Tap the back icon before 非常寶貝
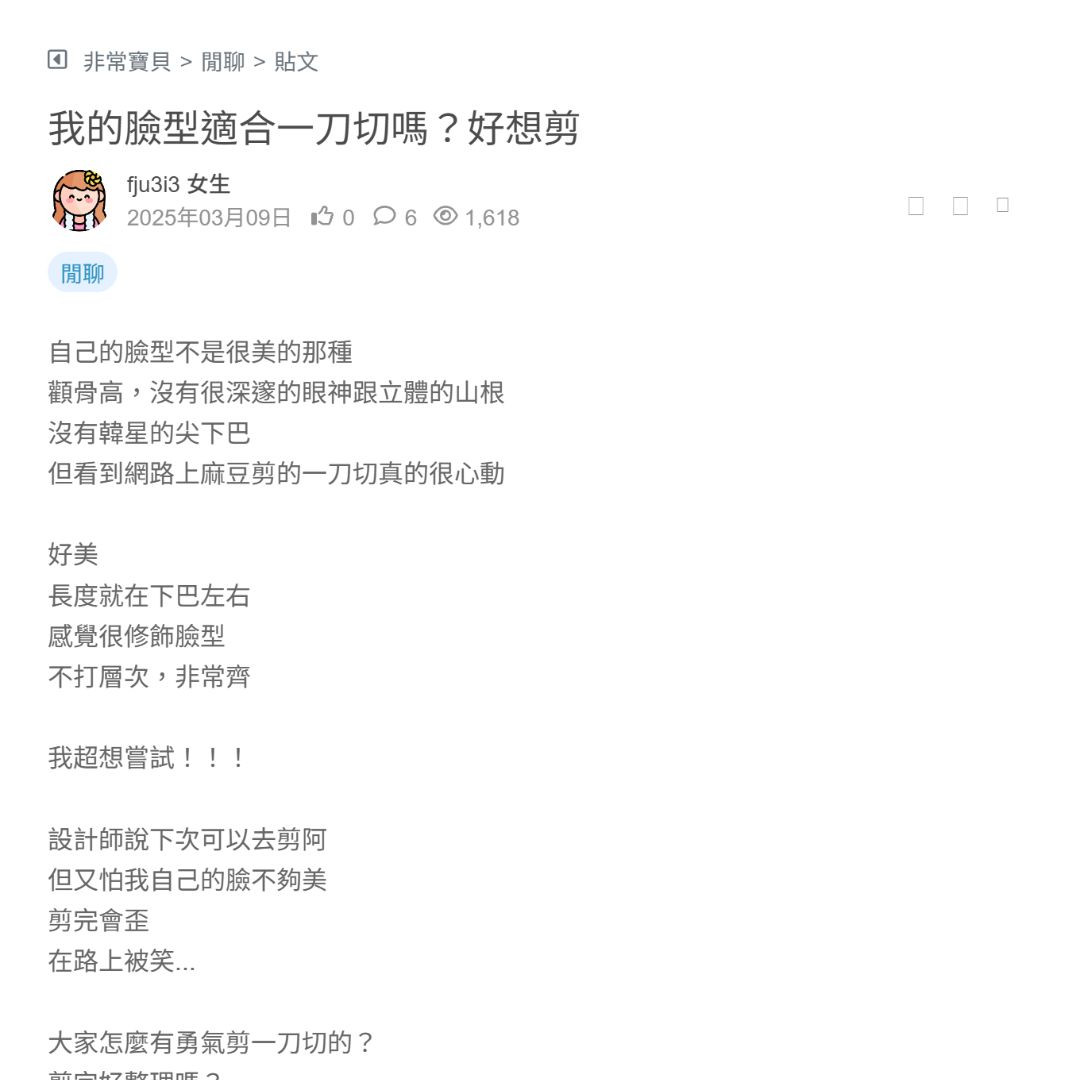 pos(58,60)
